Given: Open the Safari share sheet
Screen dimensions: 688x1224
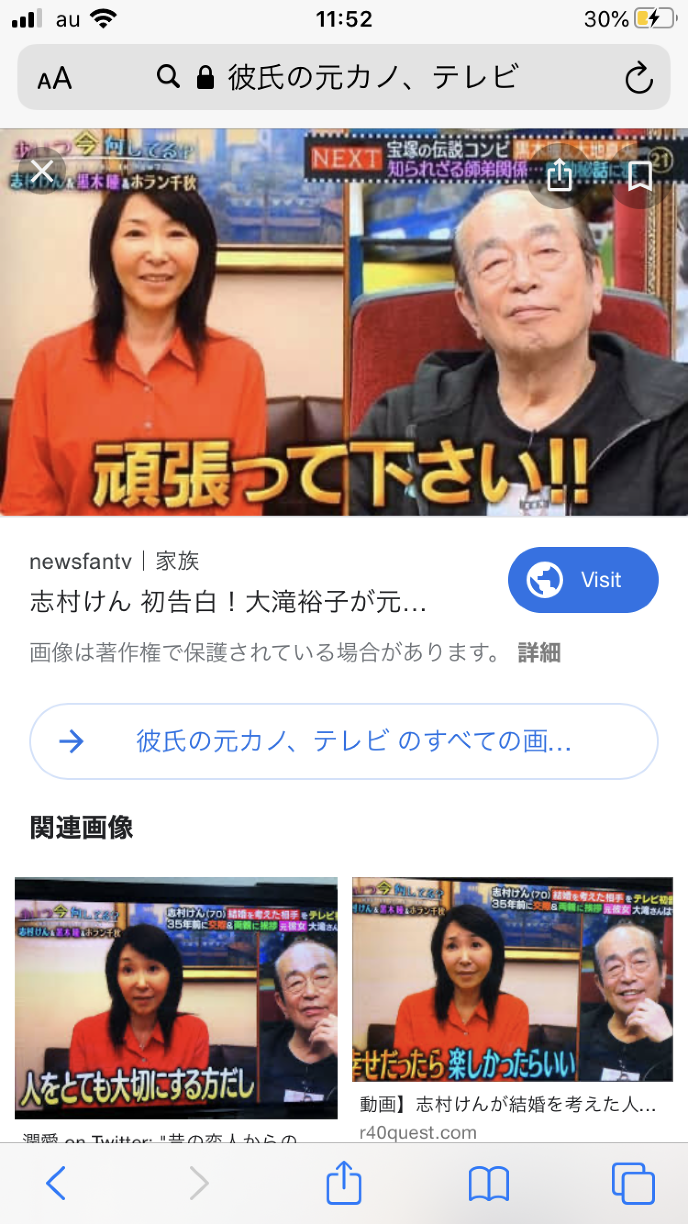Looking at the screenshot, I should [x=343, y=1183].
